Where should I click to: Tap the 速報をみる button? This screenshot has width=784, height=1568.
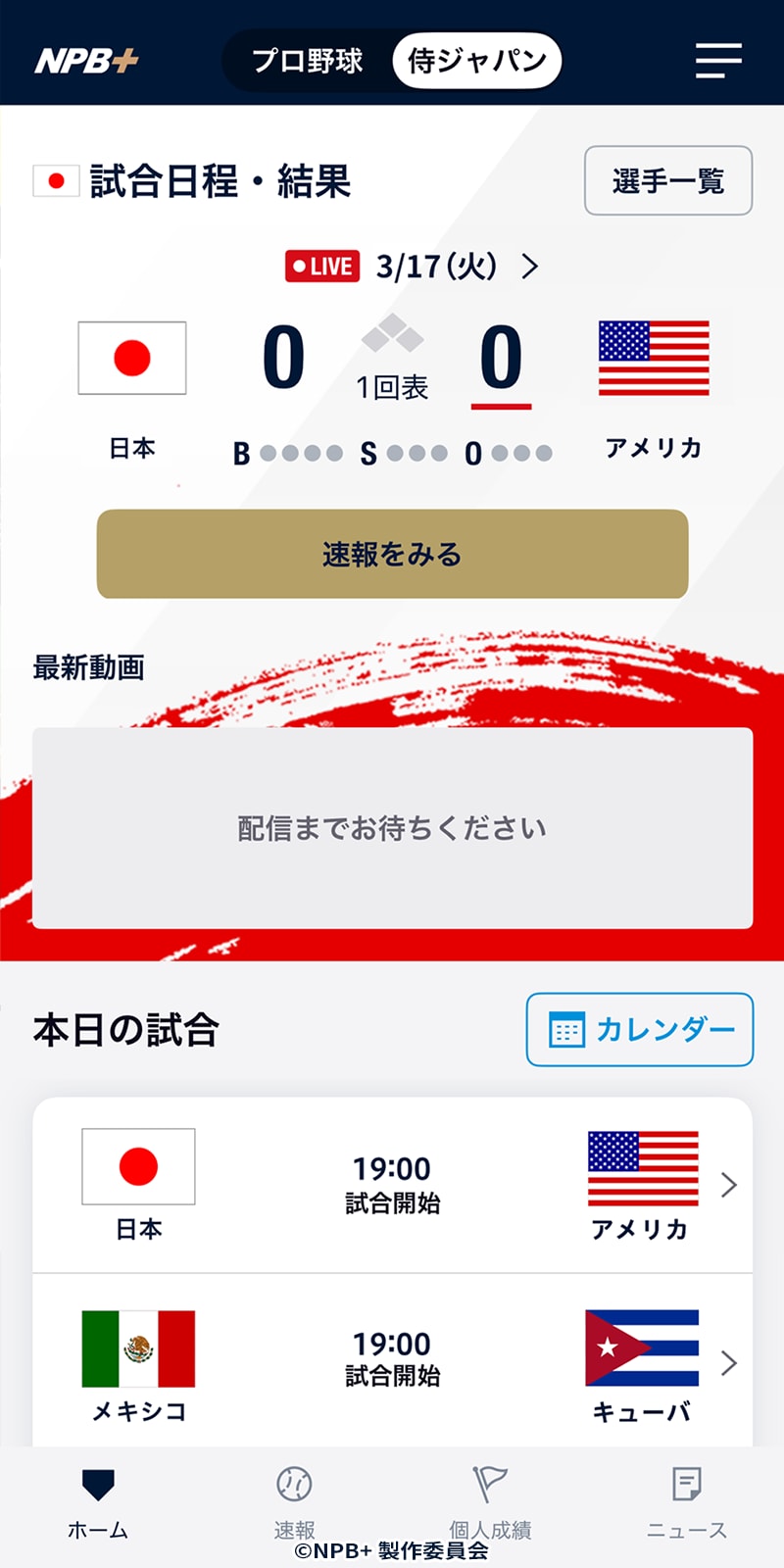(392, 554)
